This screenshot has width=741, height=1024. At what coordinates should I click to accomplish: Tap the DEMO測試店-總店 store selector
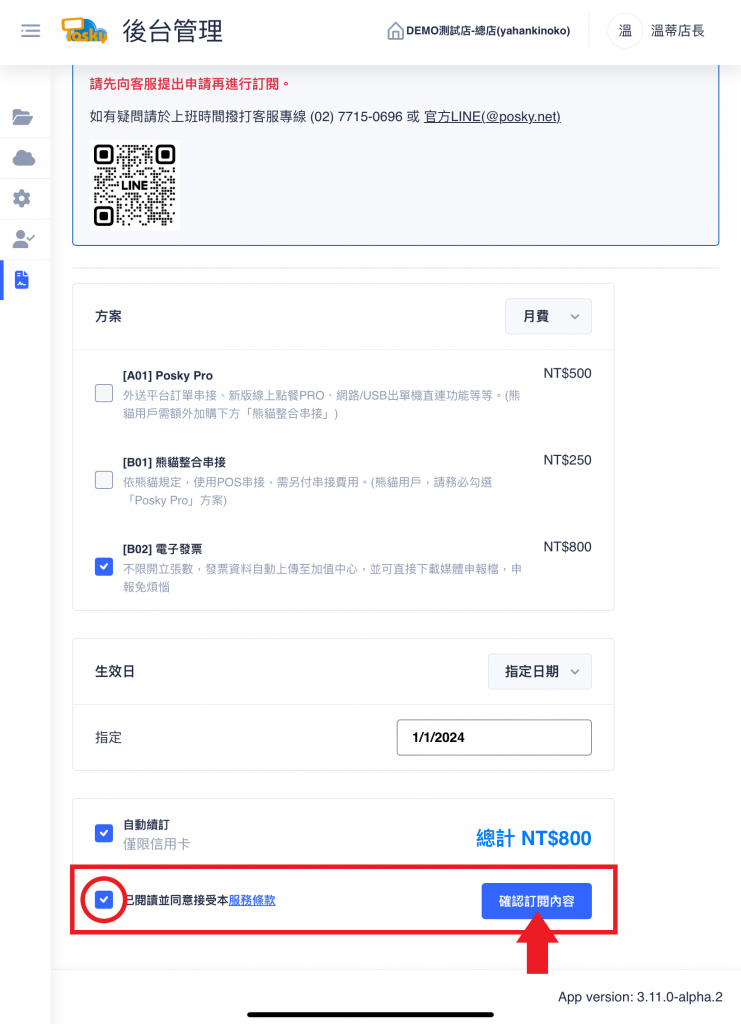(479, 31)
